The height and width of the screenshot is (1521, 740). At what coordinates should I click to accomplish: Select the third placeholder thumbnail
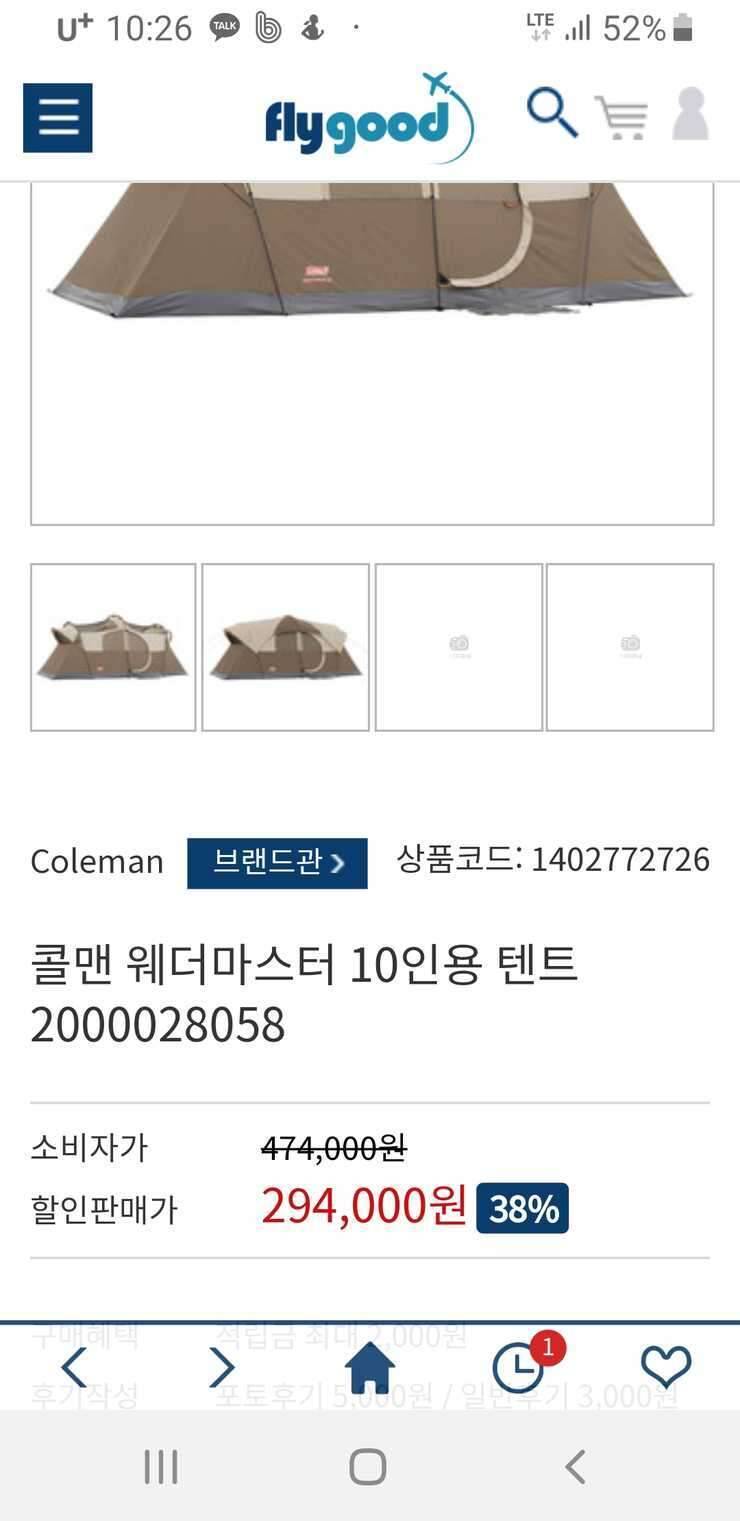click(x=458, y=647)
